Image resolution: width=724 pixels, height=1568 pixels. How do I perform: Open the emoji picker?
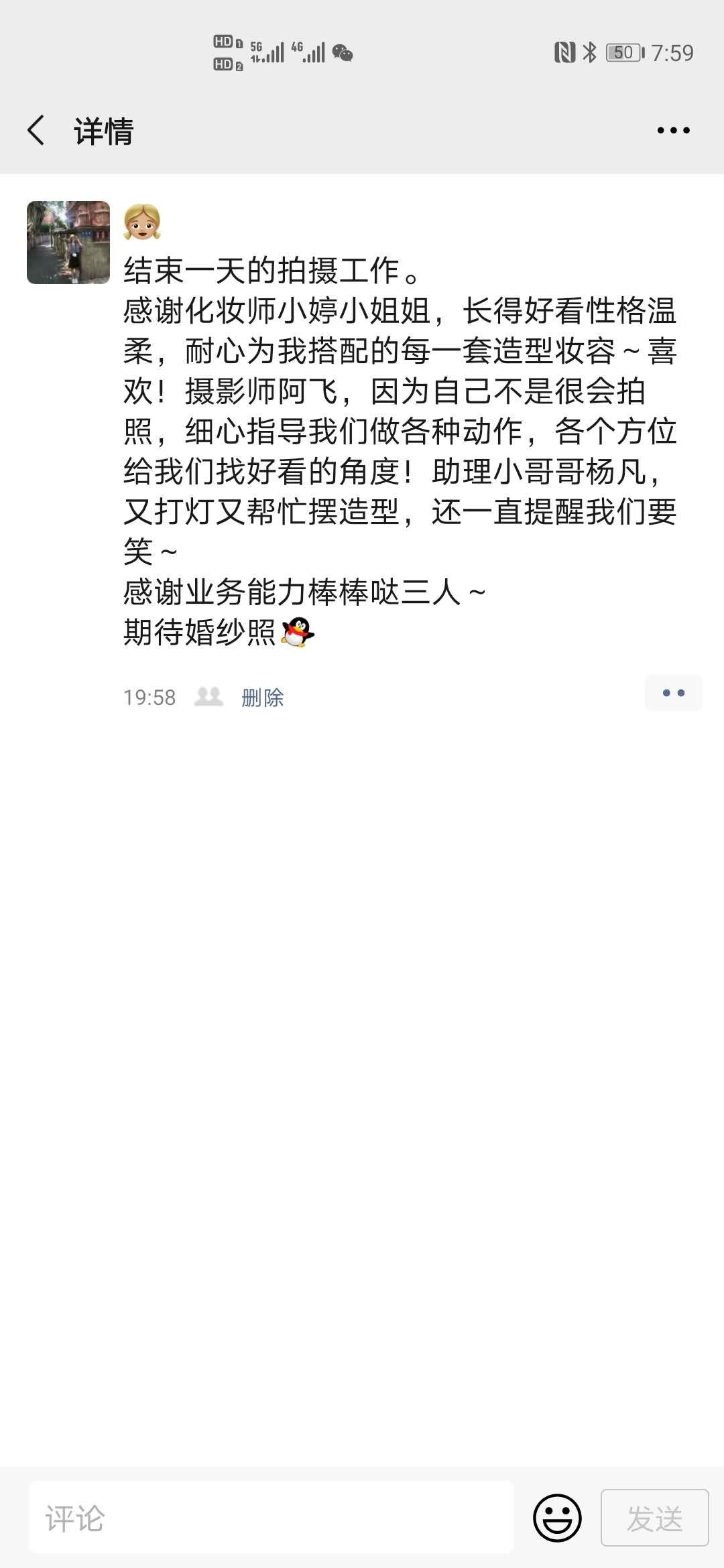point(556,1518)
